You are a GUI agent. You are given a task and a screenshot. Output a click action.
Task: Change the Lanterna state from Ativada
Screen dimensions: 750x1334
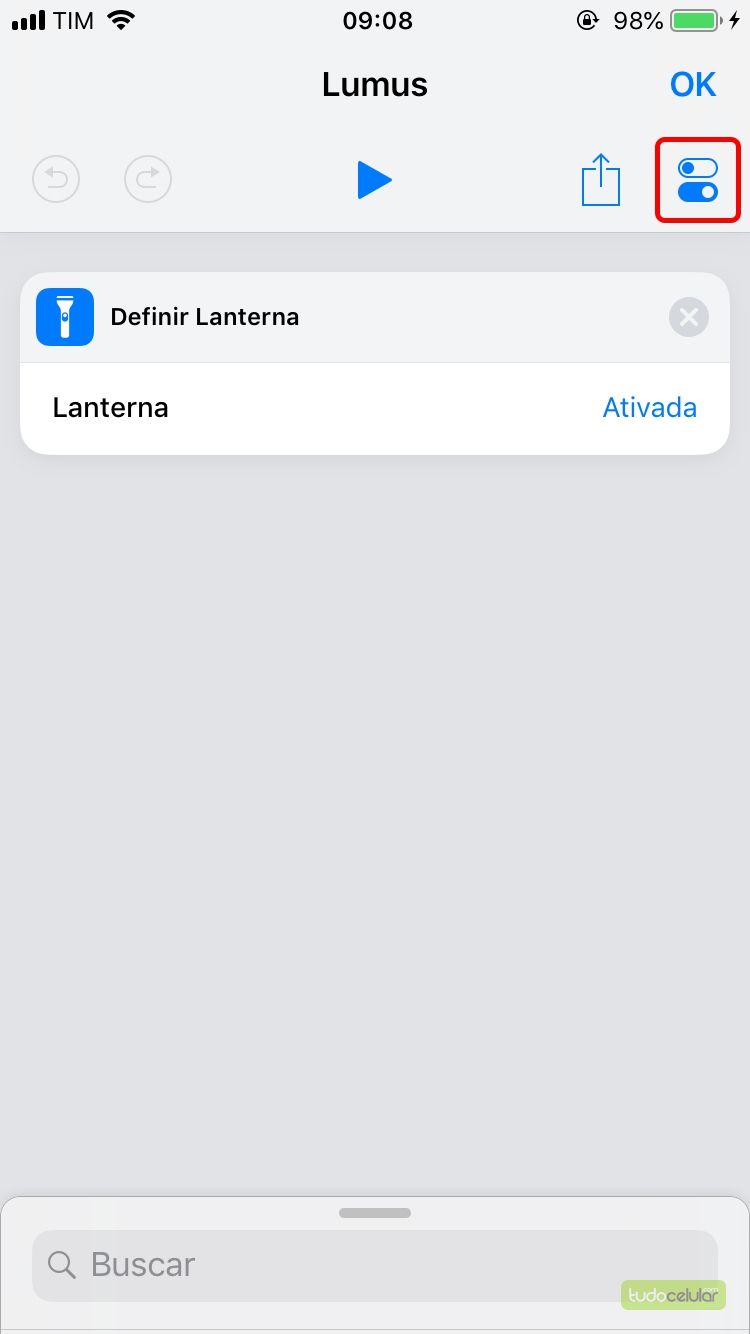pyautogui.click(x=649, y=408)
